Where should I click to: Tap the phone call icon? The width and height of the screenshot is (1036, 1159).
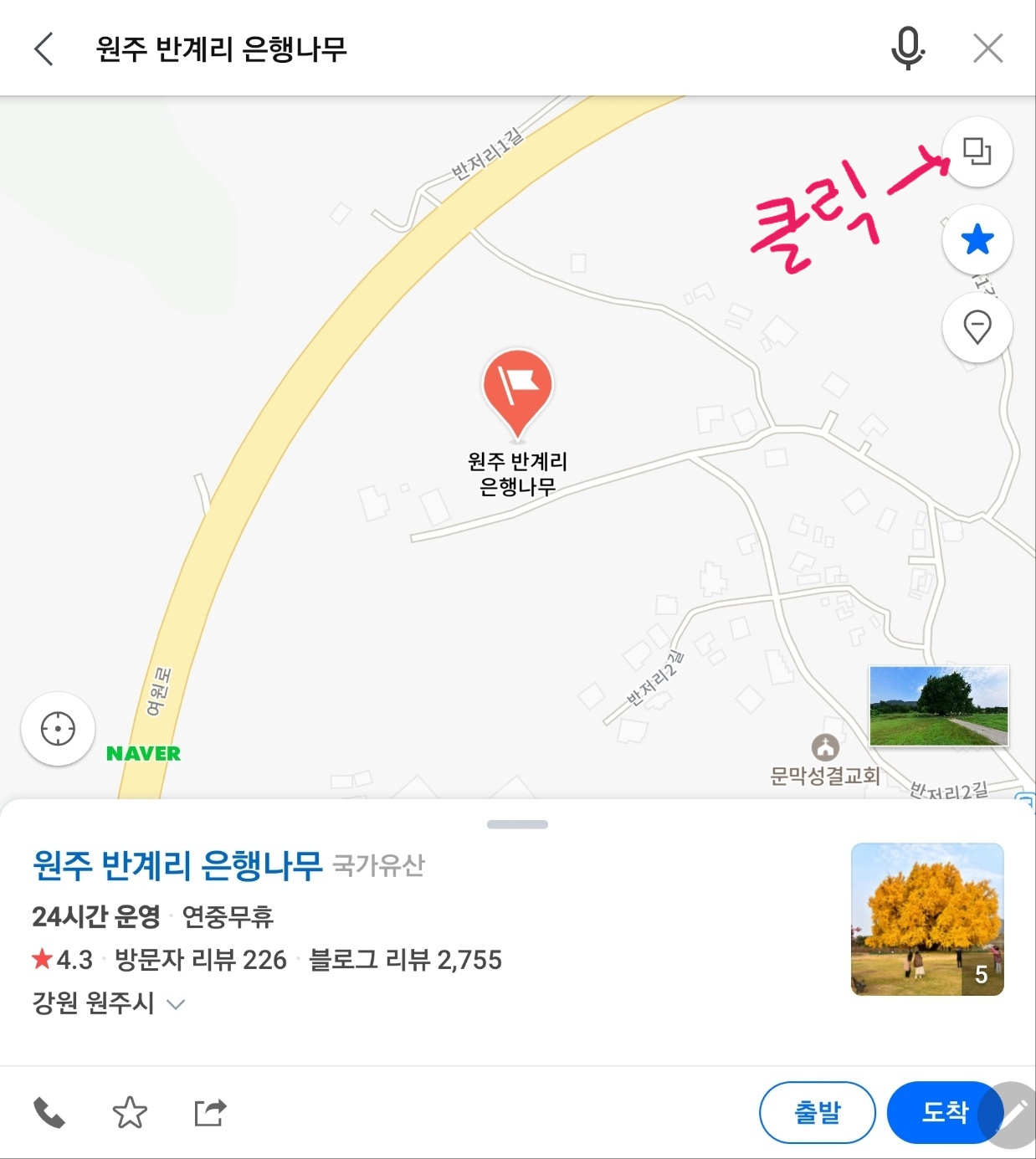[x=48, y=1113]
